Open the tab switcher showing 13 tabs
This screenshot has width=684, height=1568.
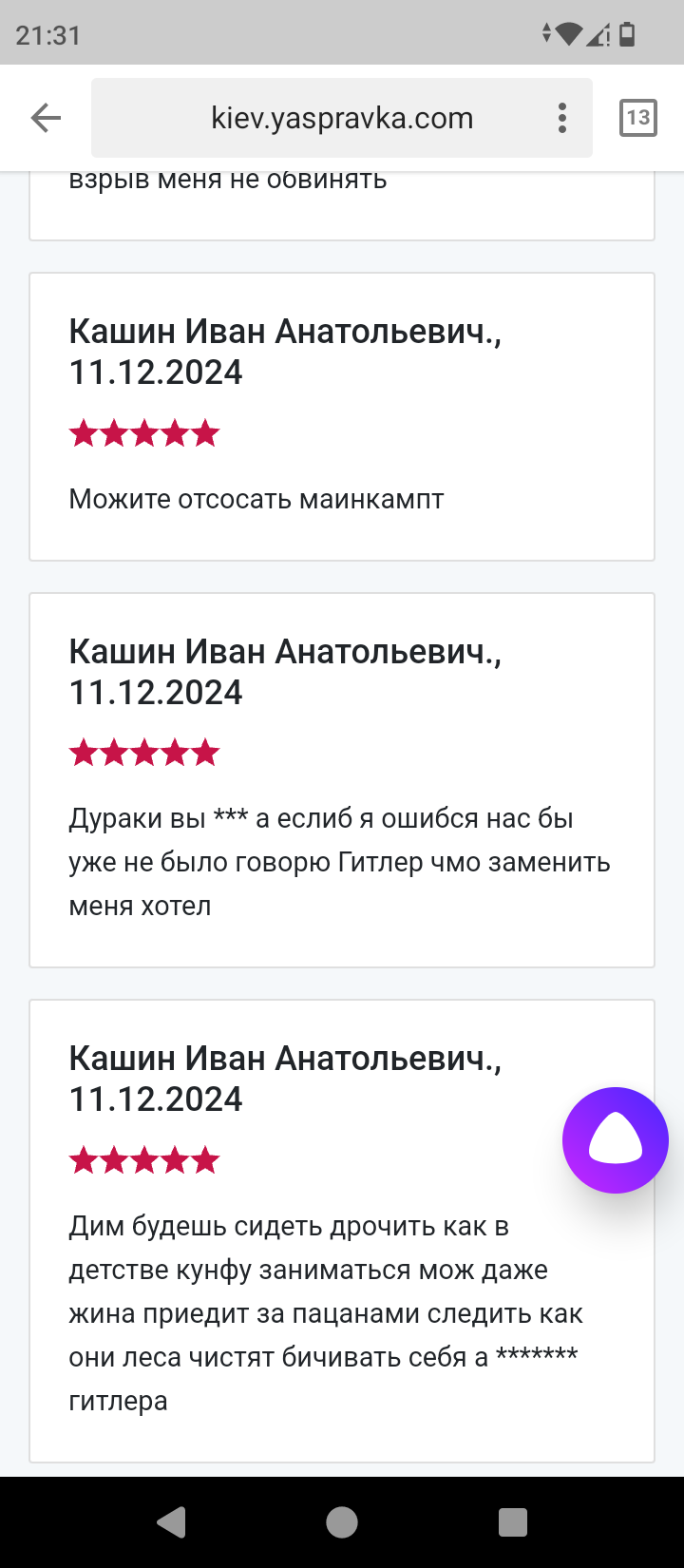point(638,118)
